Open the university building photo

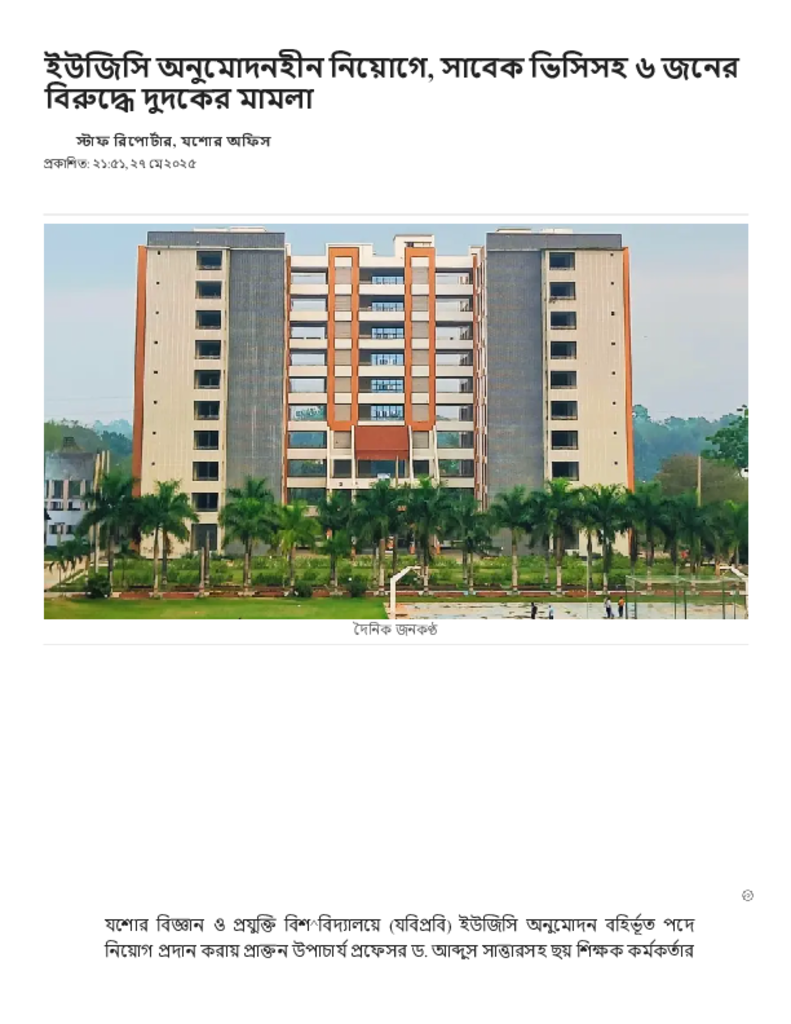395,421
